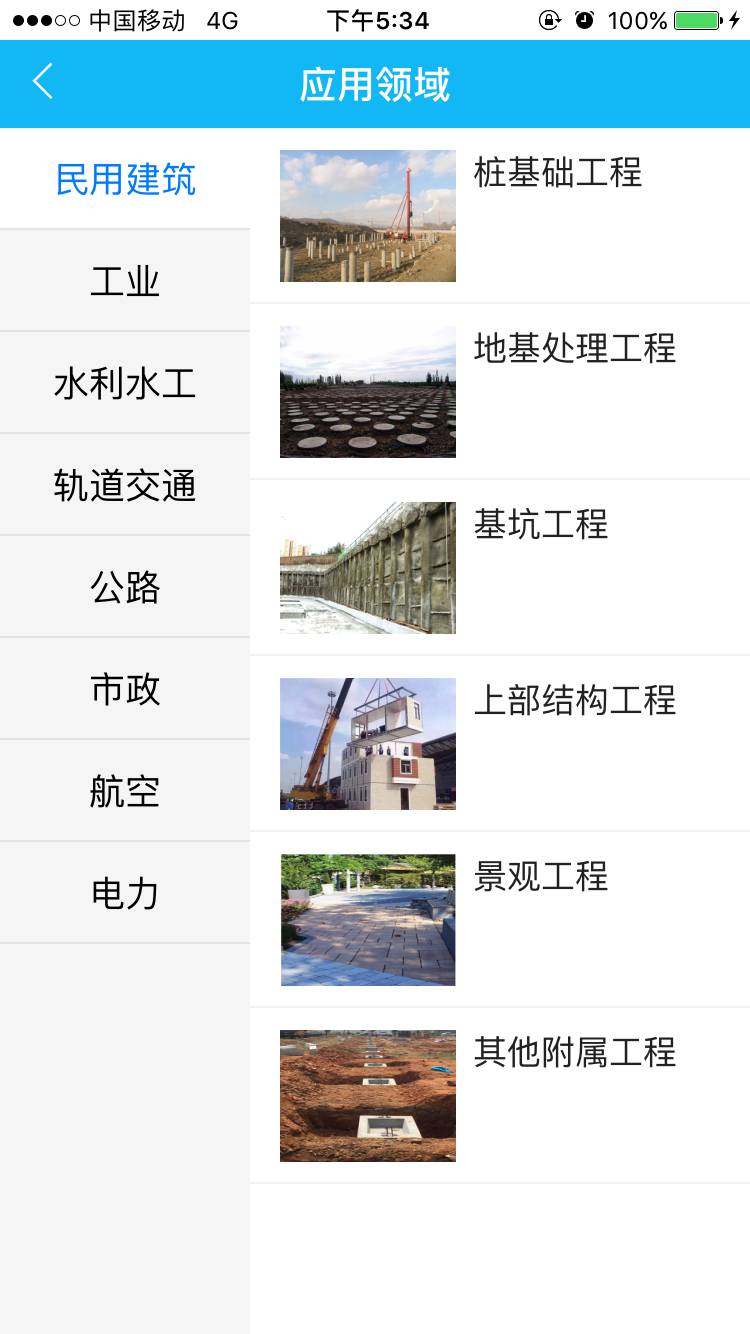This screenshot has width=750, height=1334.
Task: Tap the 上部结构工程 row
Action: (500, 744)
